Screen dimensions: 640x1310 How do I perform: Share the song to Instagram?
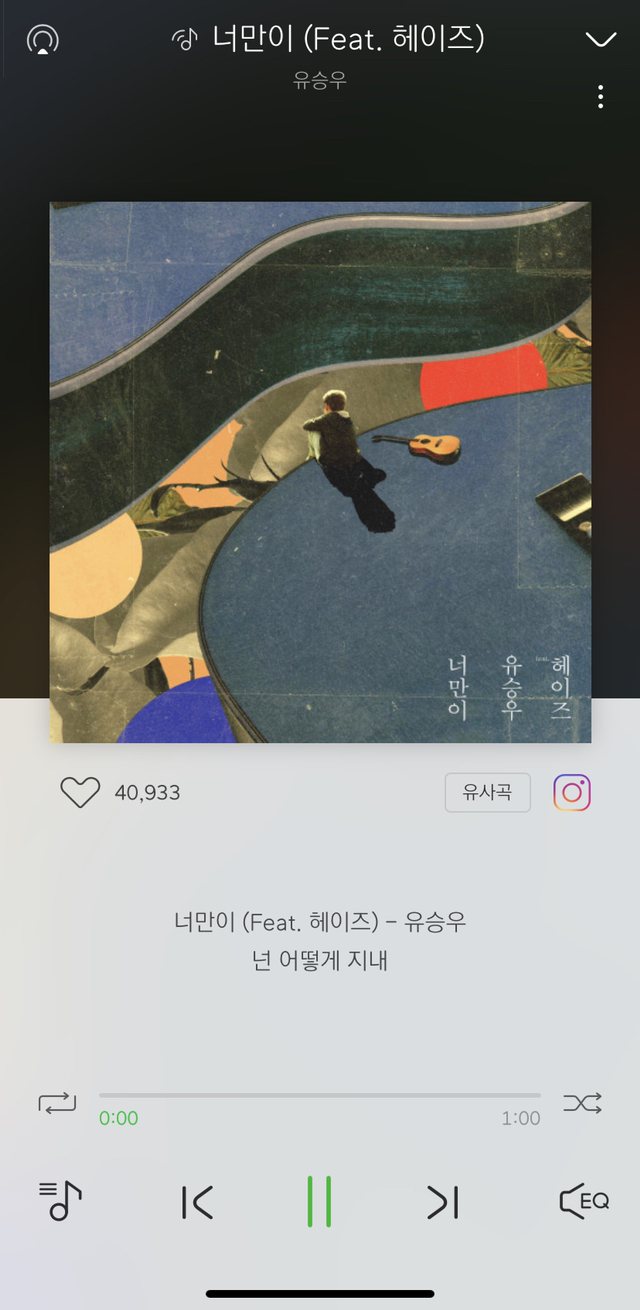[x=572, y=793]
